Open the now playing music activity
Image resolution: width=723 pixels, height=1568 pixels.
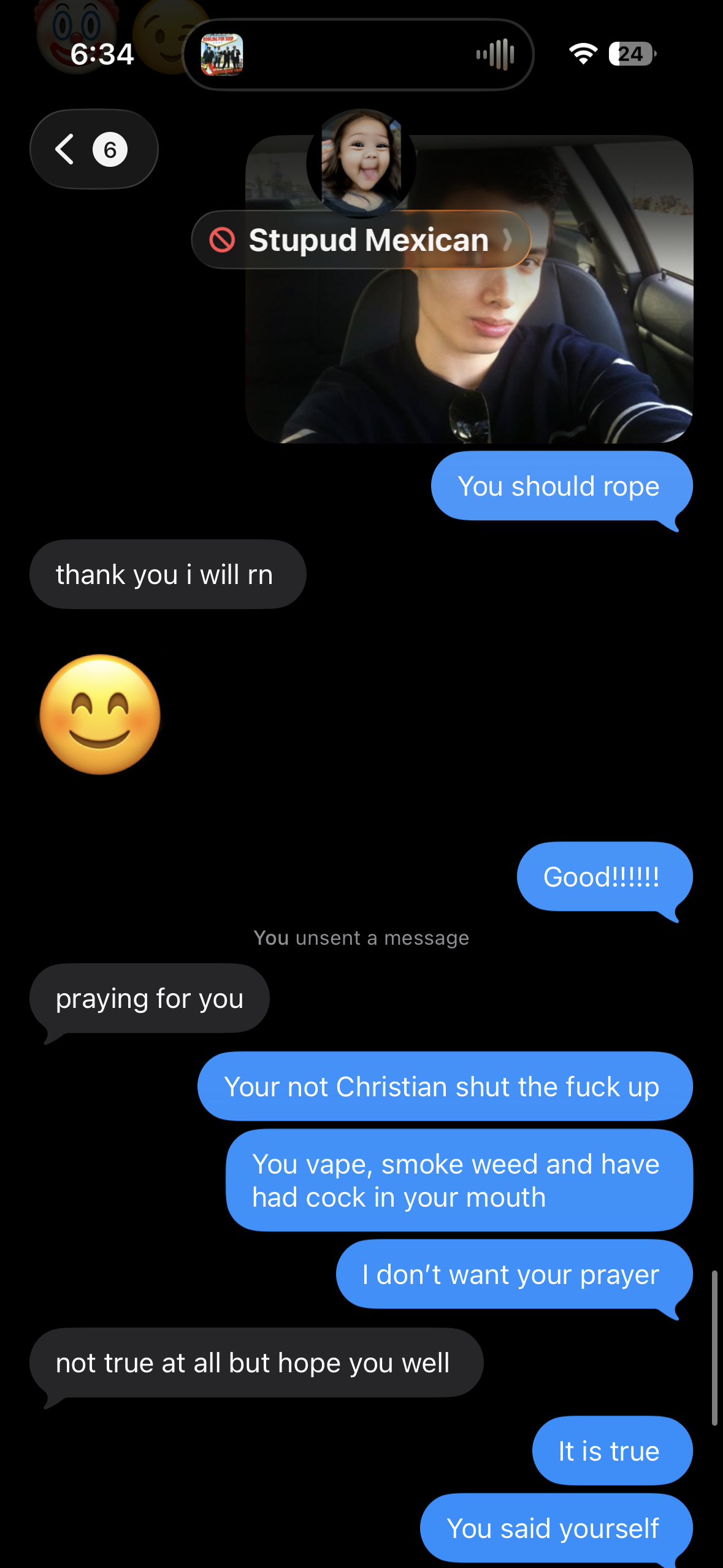(x=358, y=55)
